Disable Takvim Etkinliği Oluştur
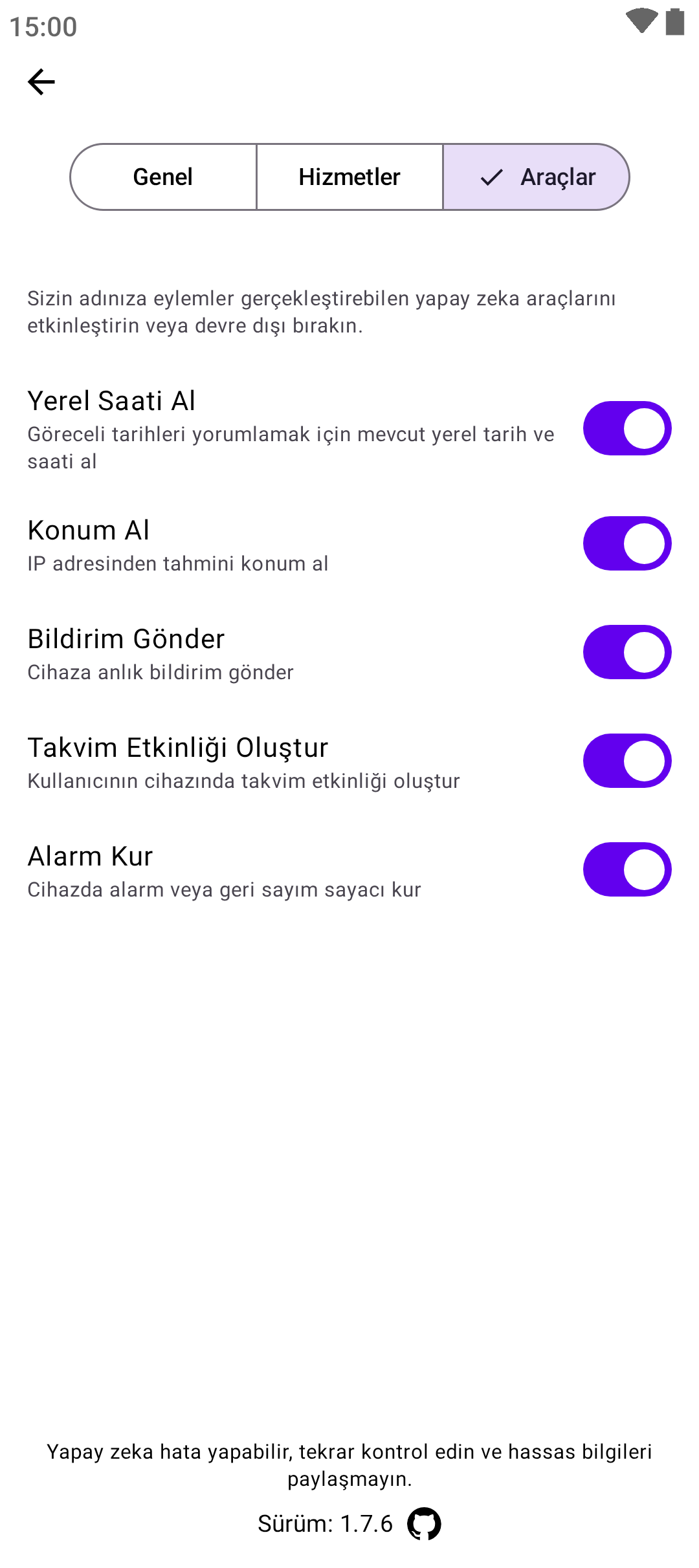The image size is (699, 1568). click(627, 761)
